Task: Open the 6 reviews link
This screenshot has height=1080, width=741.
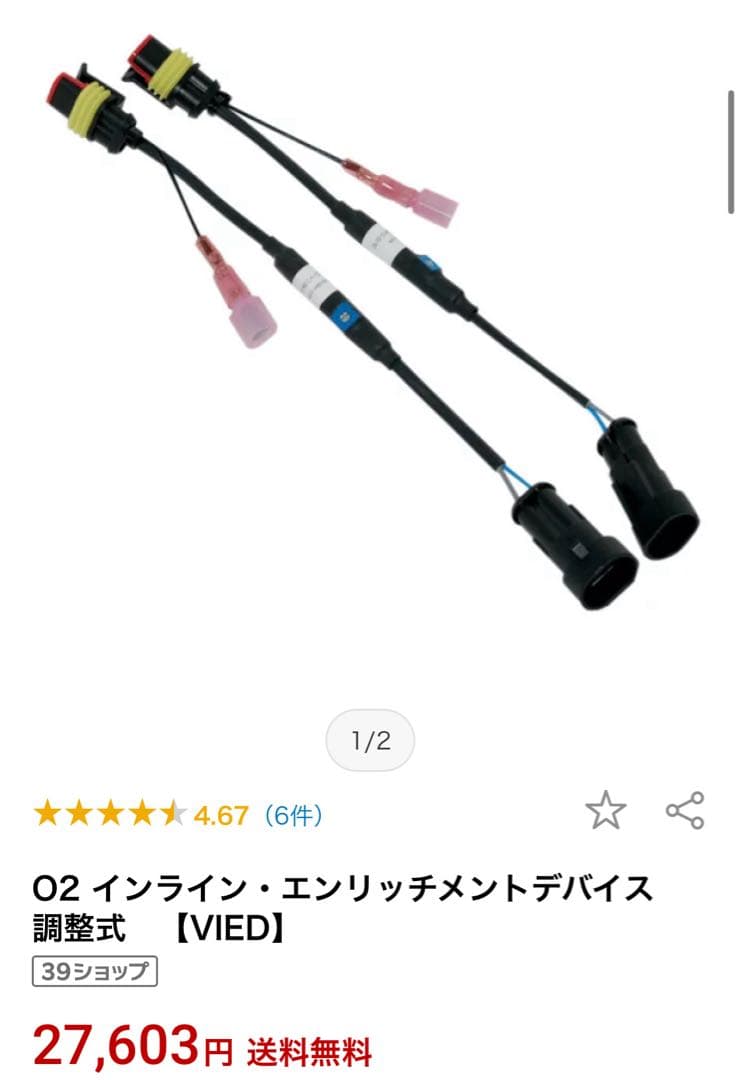Action: (293, 815)
